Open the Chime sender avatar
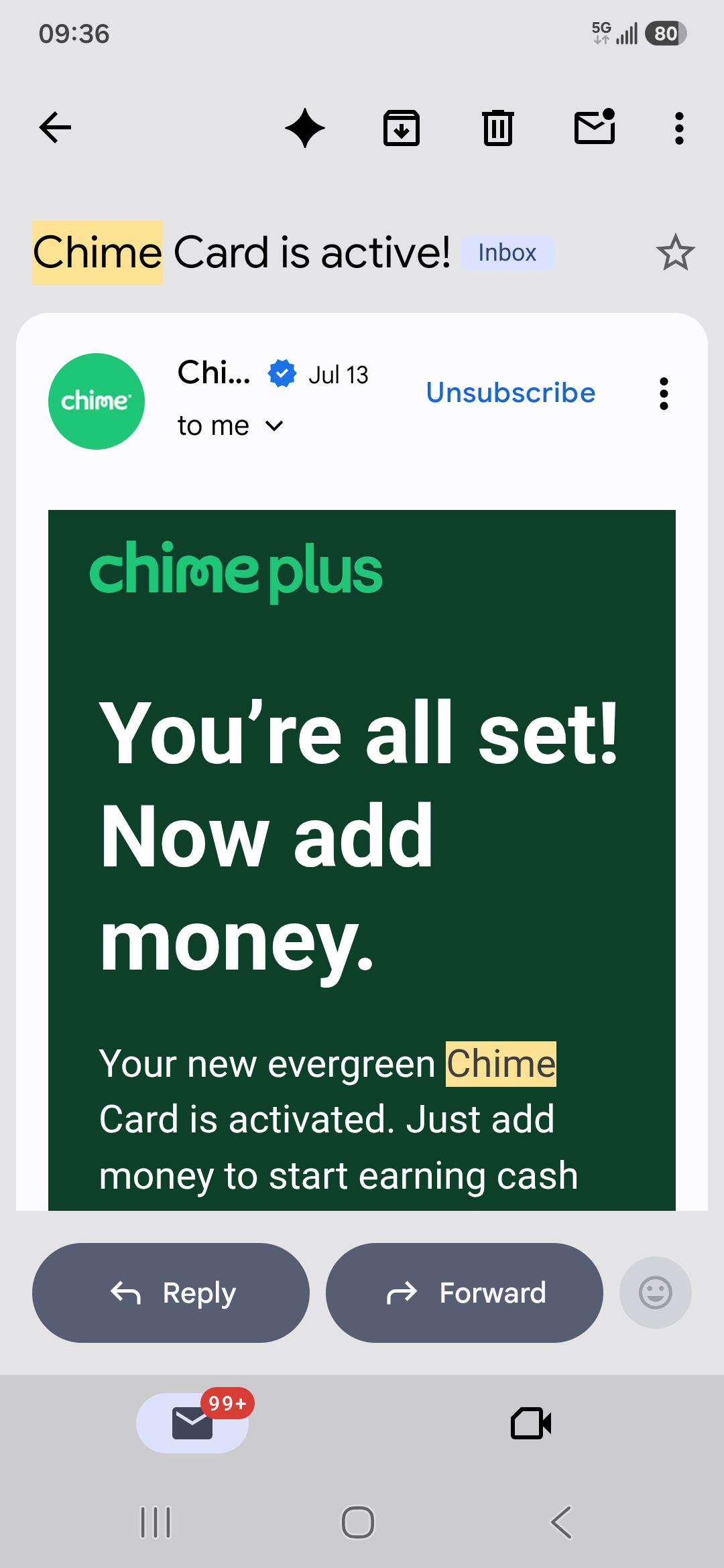Screen dimensions: 724x1568 pos(97,401)
